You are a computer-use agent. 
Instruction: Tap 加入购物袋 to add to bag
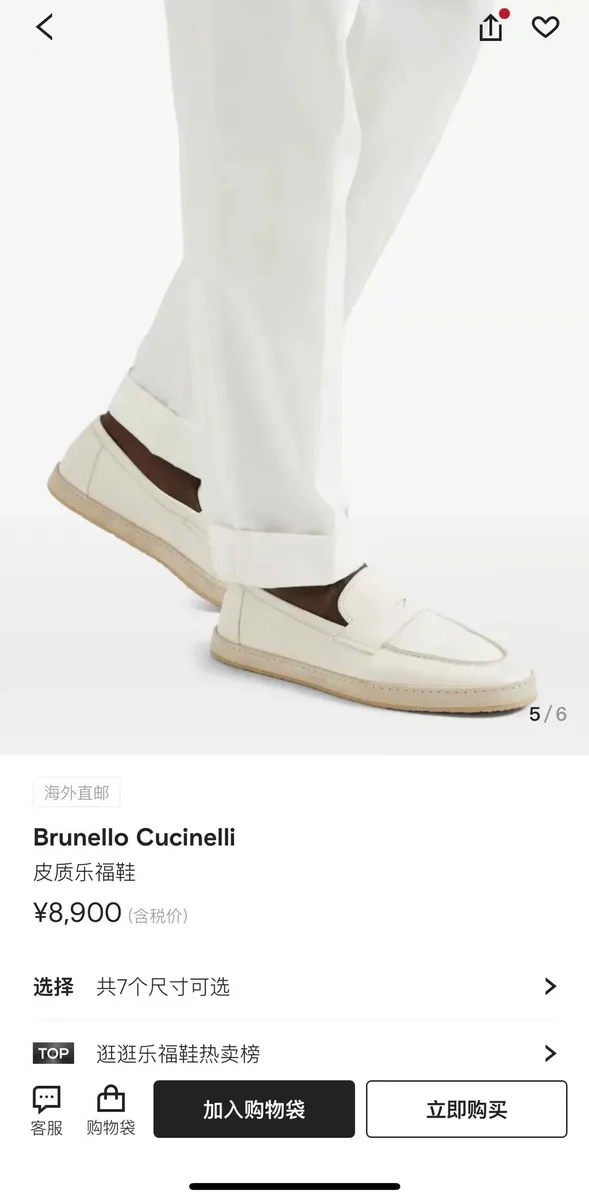click(254, 1109)
